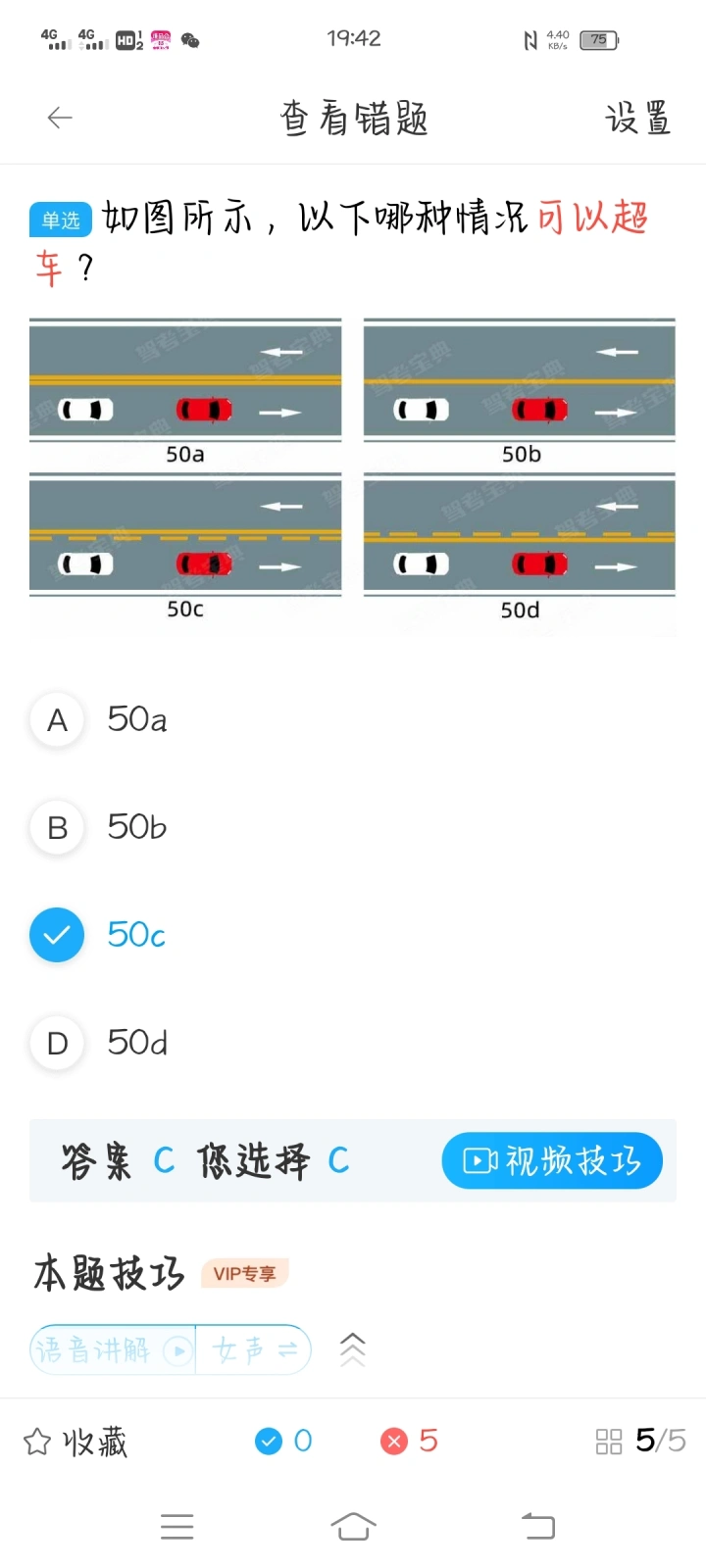The height and width of the screenshot is (1568, 706).
Task: Open 设置 settings
Action: [637, 119]
